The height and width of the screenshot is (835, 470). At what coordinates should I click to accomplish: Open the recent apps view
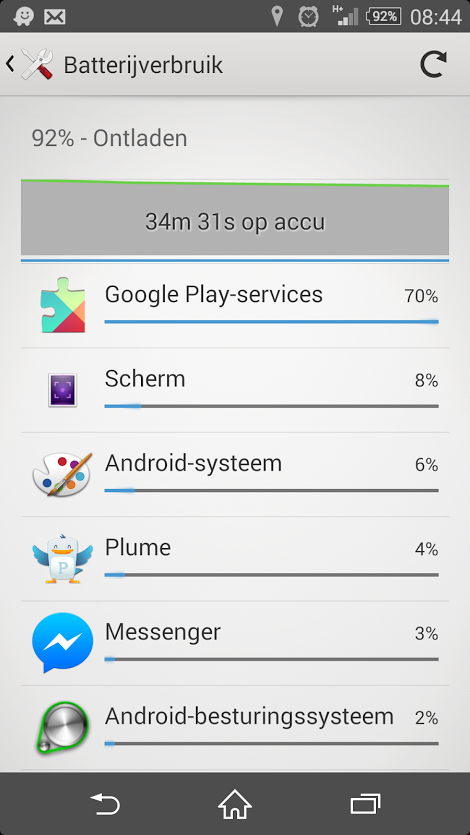(365, 804)
